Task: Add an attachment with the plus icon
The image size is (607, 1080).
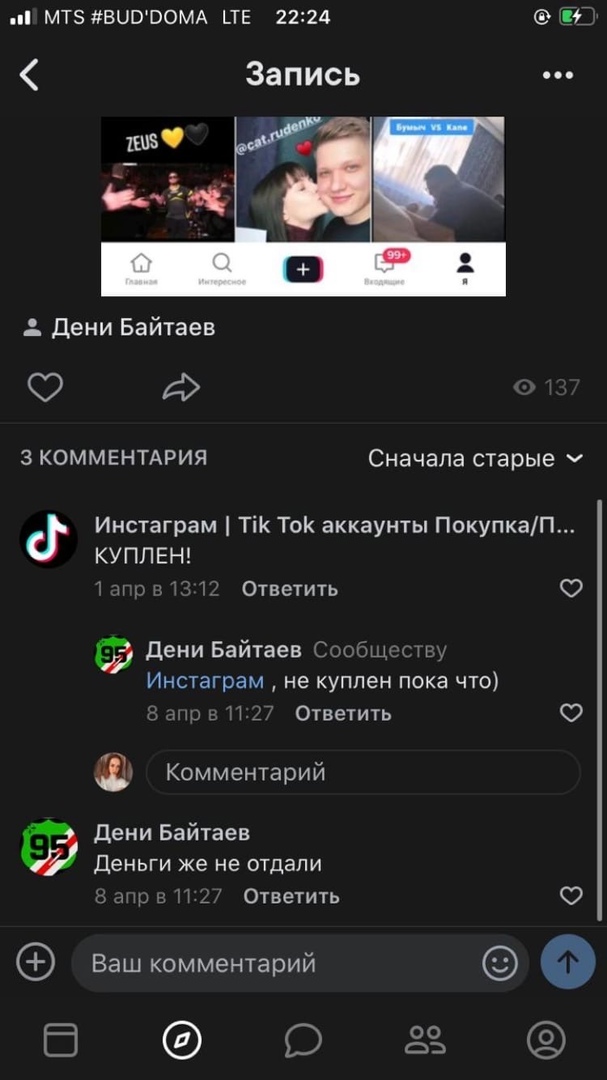Action: coord(35,962)
